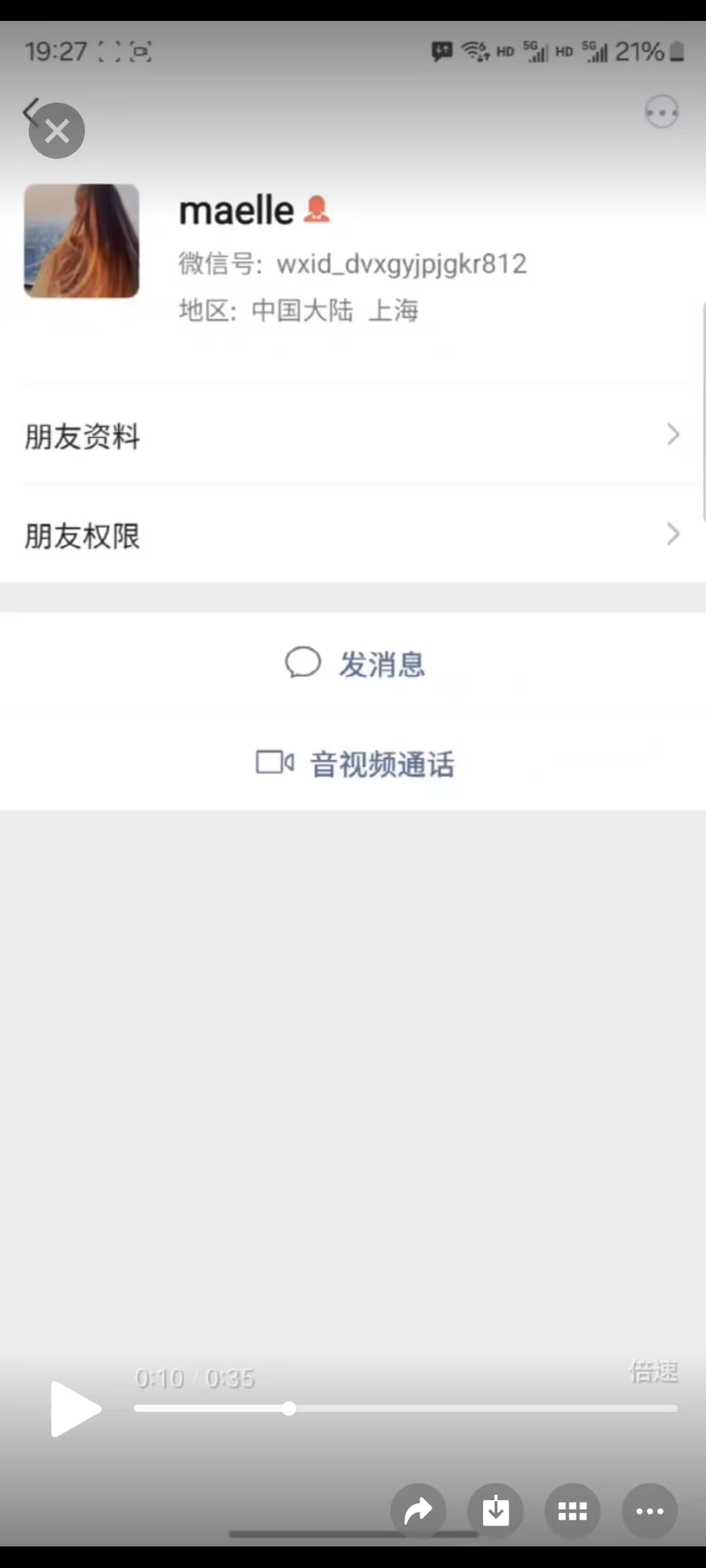Click the video camera icon beside 音视频通话
The height and width of the screenshot is (1568, 706).
click(274, 763)
